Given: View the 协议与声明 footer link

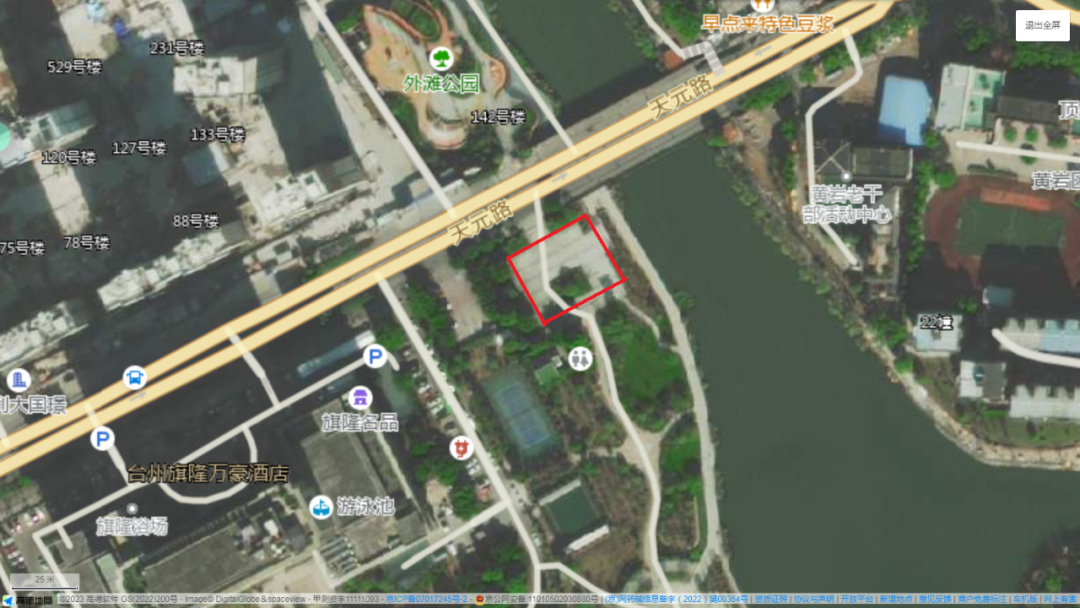Looking at the screenshot, I should pos(811,600).
